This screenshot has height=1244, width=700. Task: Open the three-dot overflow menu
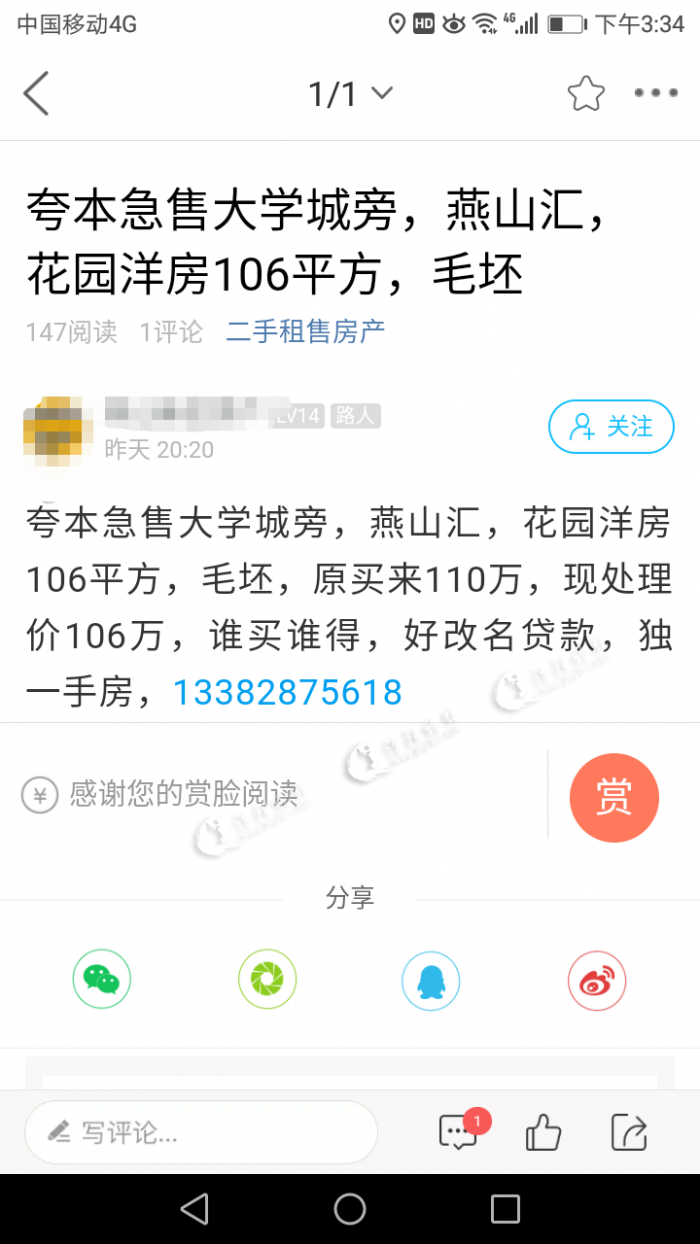point(656,93)
